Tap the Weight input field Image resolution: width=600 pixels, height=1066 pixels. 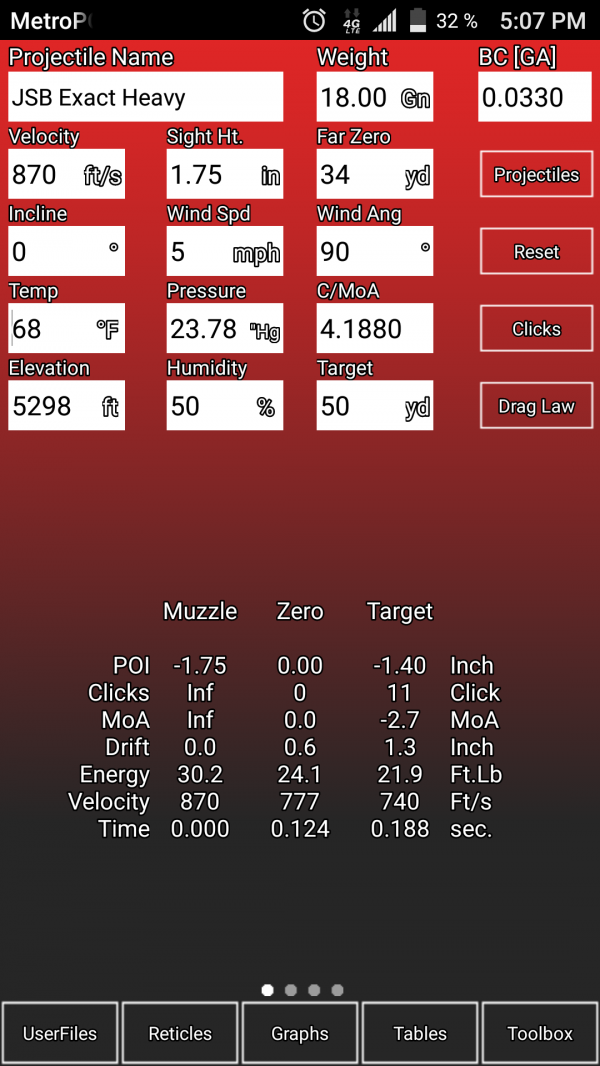pyautogui.click(x=374, y=97)
